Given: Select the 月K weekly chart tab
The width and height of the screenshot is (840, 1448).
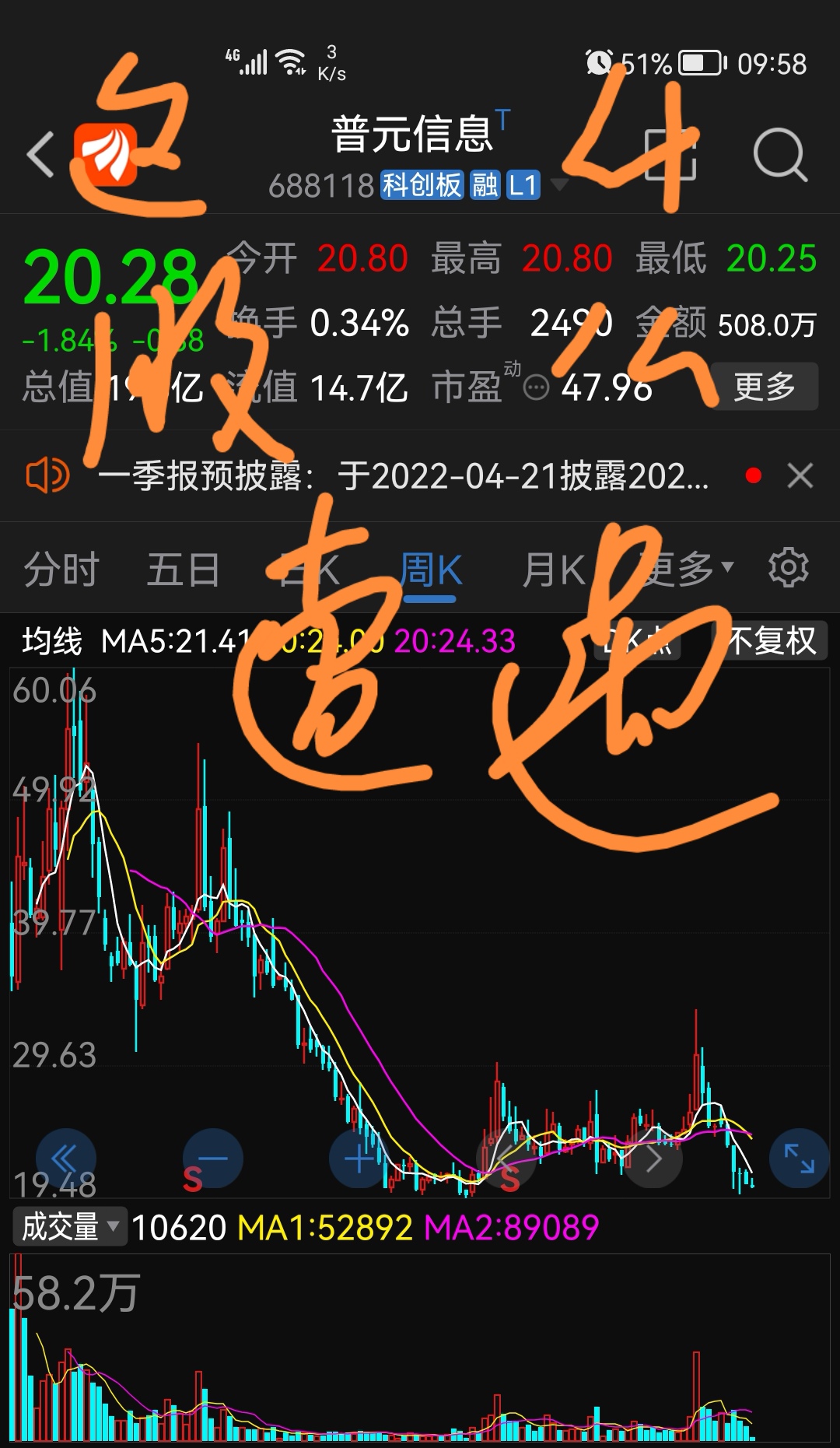Looking at the screenshot, I should pos(554,567).
